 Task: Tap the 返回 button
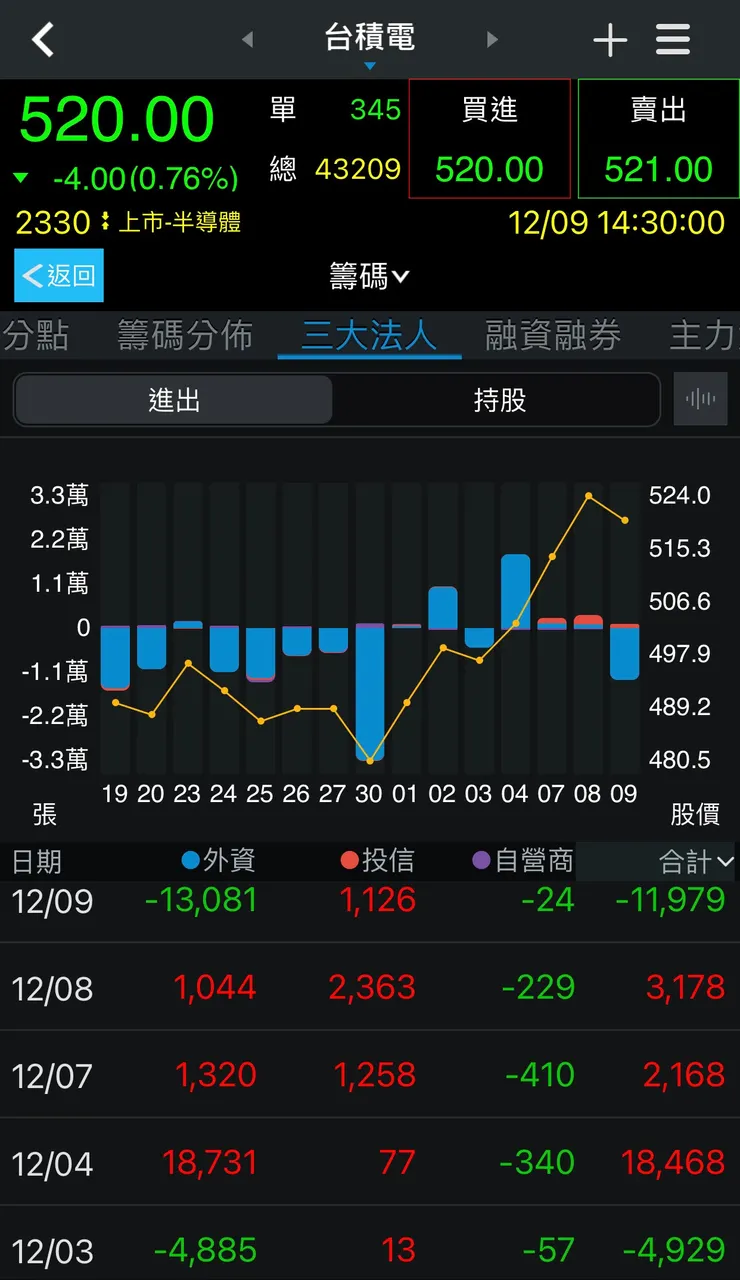pyautogui.click(x=58, y=276)
